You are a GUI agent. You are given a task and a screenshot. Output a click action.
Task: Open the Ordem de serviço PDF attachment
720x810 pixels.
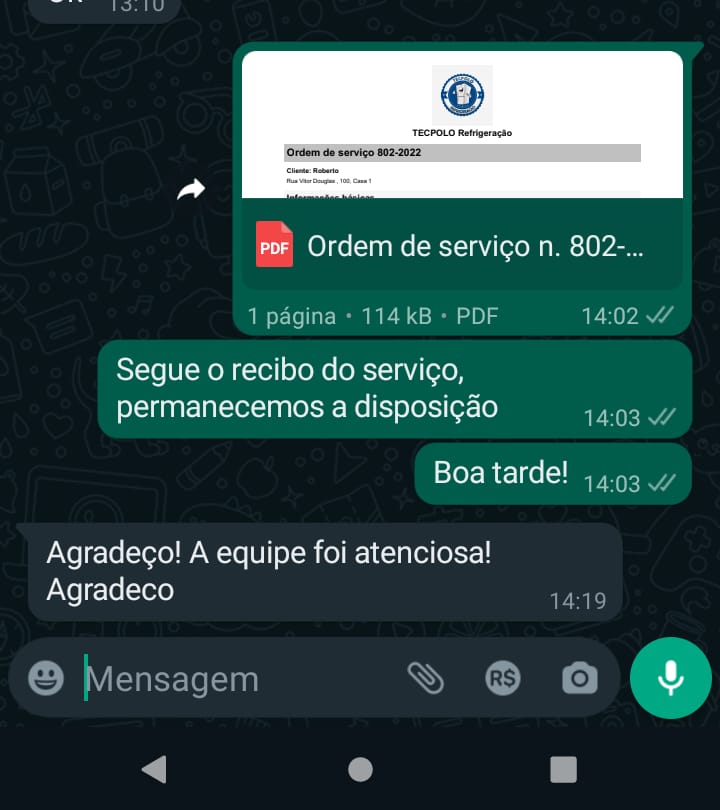tap(462, 246)
